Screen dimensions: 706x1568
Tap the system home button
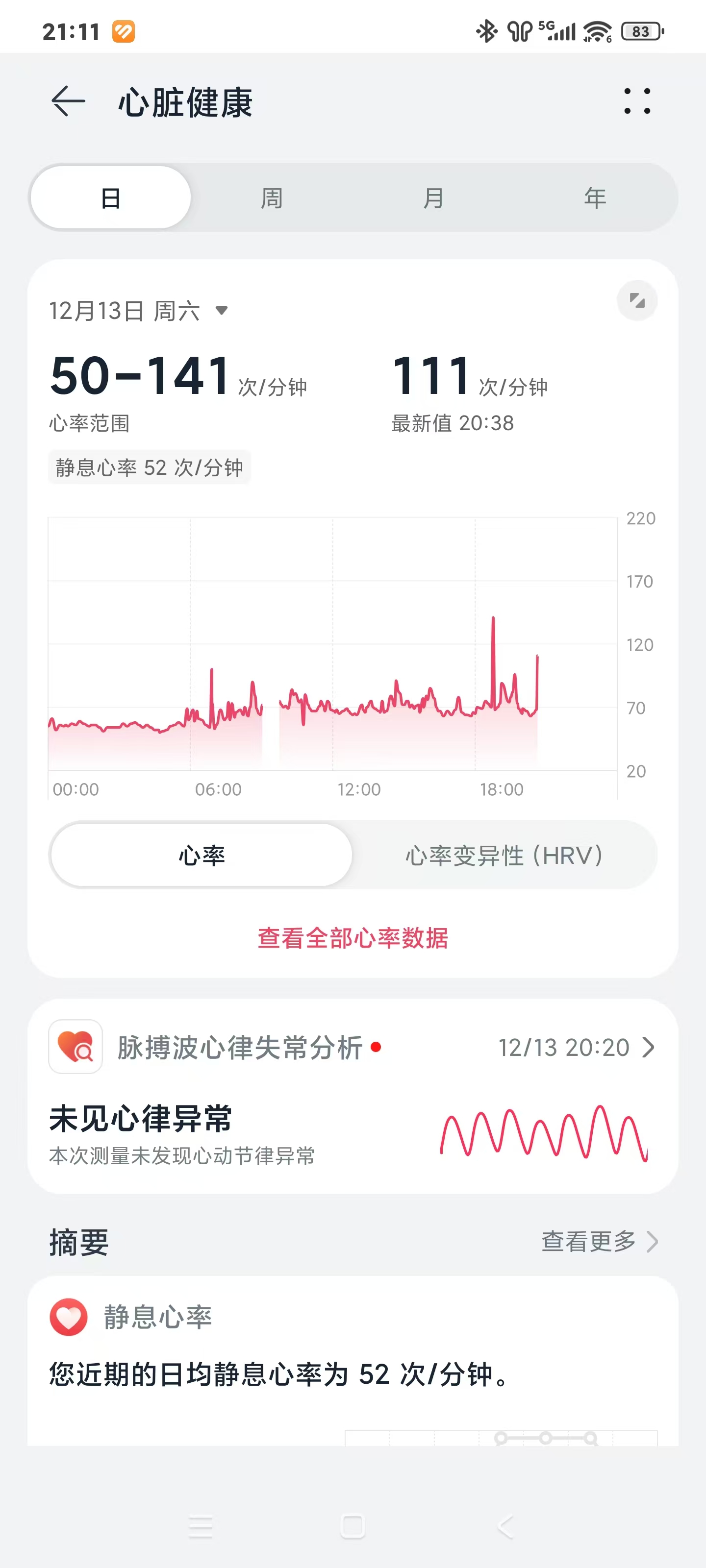coord(353,1526)
